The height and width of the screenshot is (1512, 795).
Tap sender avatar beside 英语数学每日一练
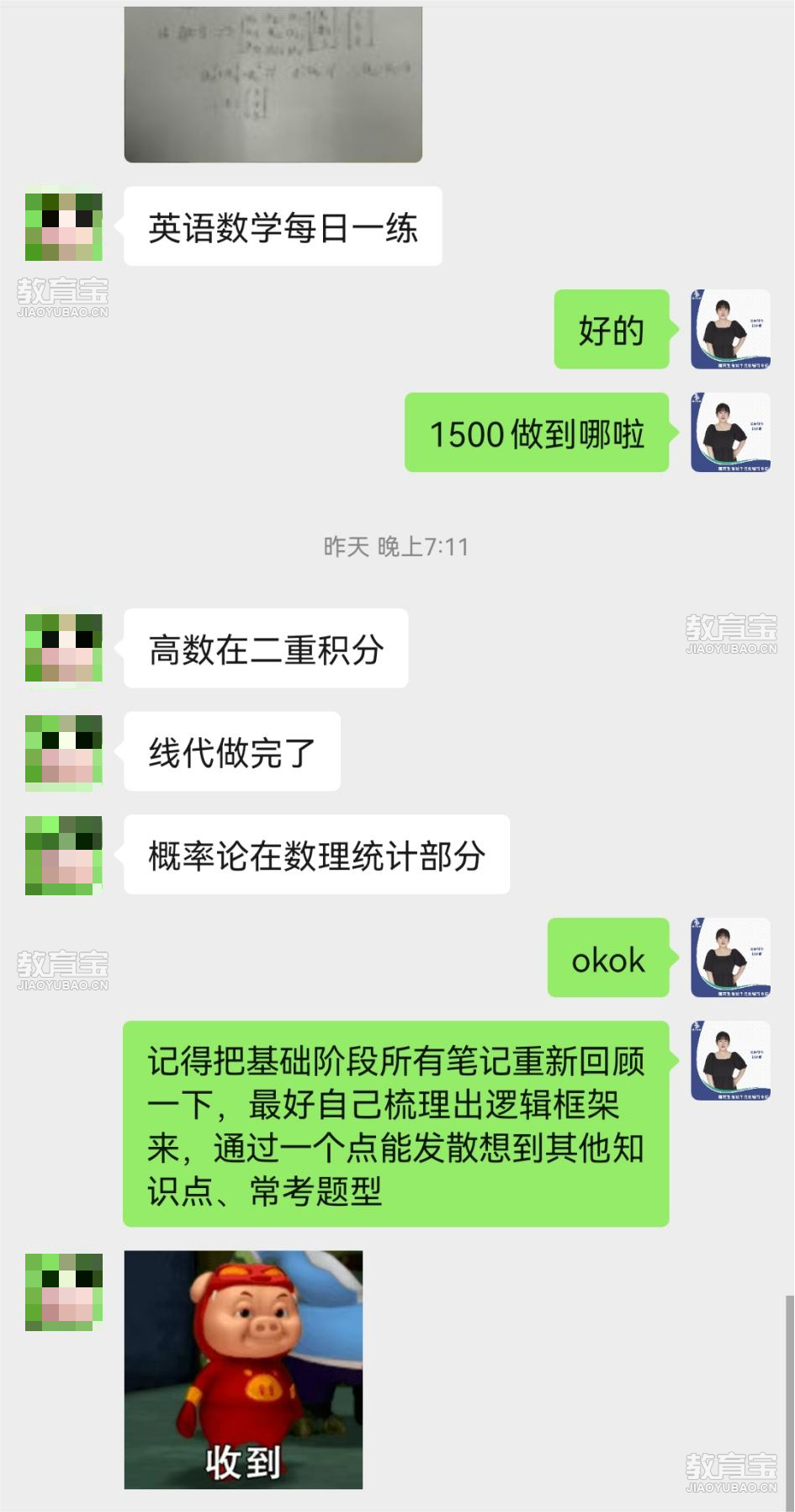coord(64,226)
